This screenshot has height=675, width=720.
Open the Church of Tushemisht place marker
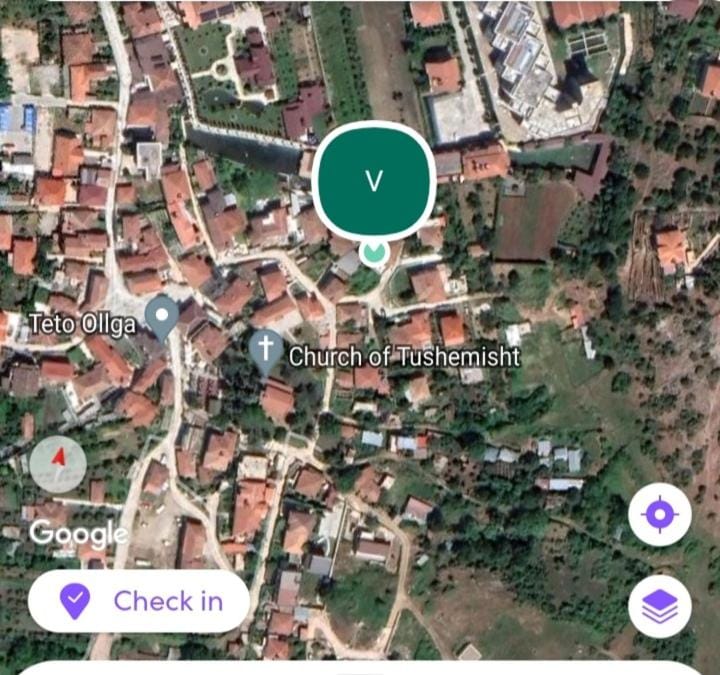point(266,351)
